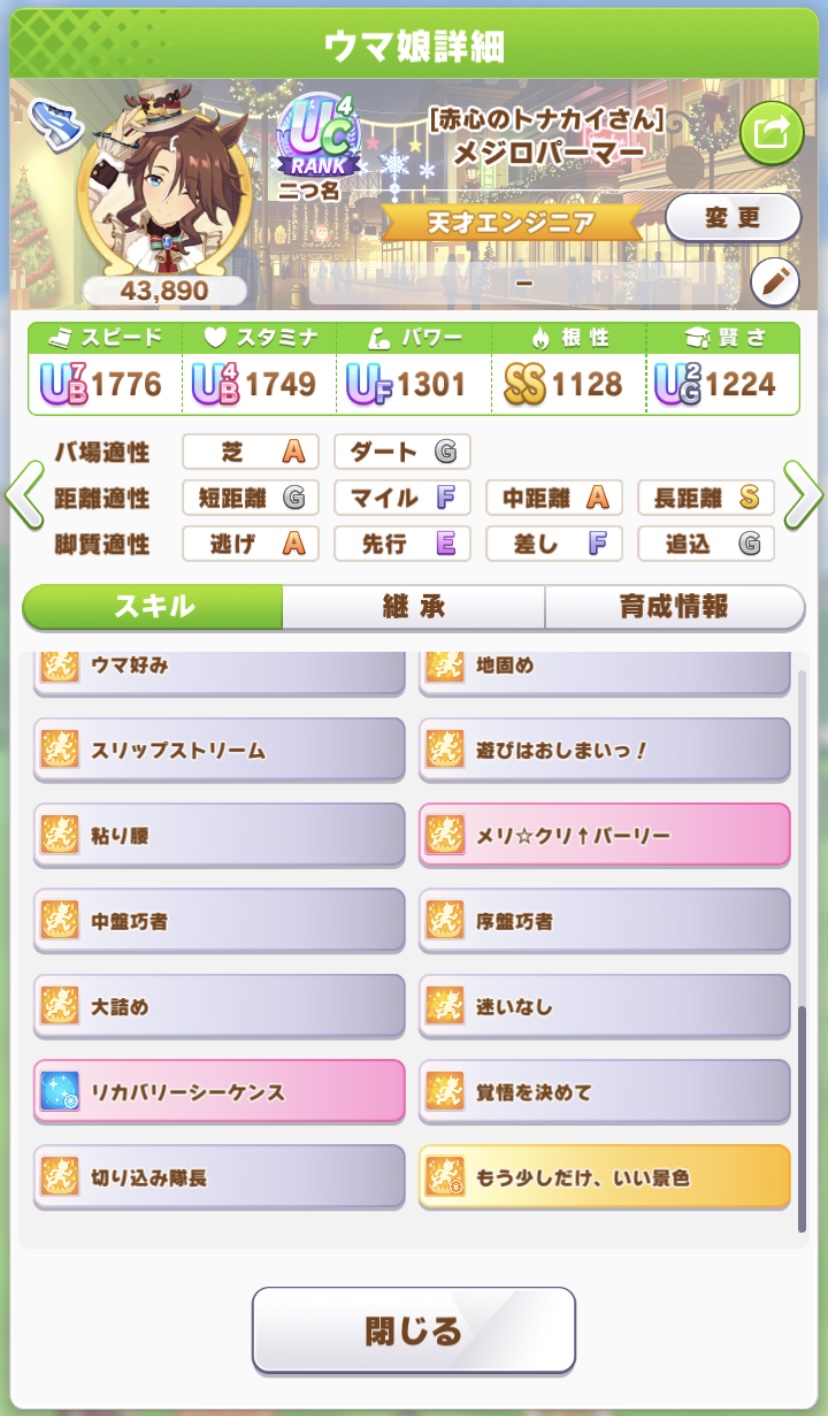Tap the 変更 button

click(732, 218)
